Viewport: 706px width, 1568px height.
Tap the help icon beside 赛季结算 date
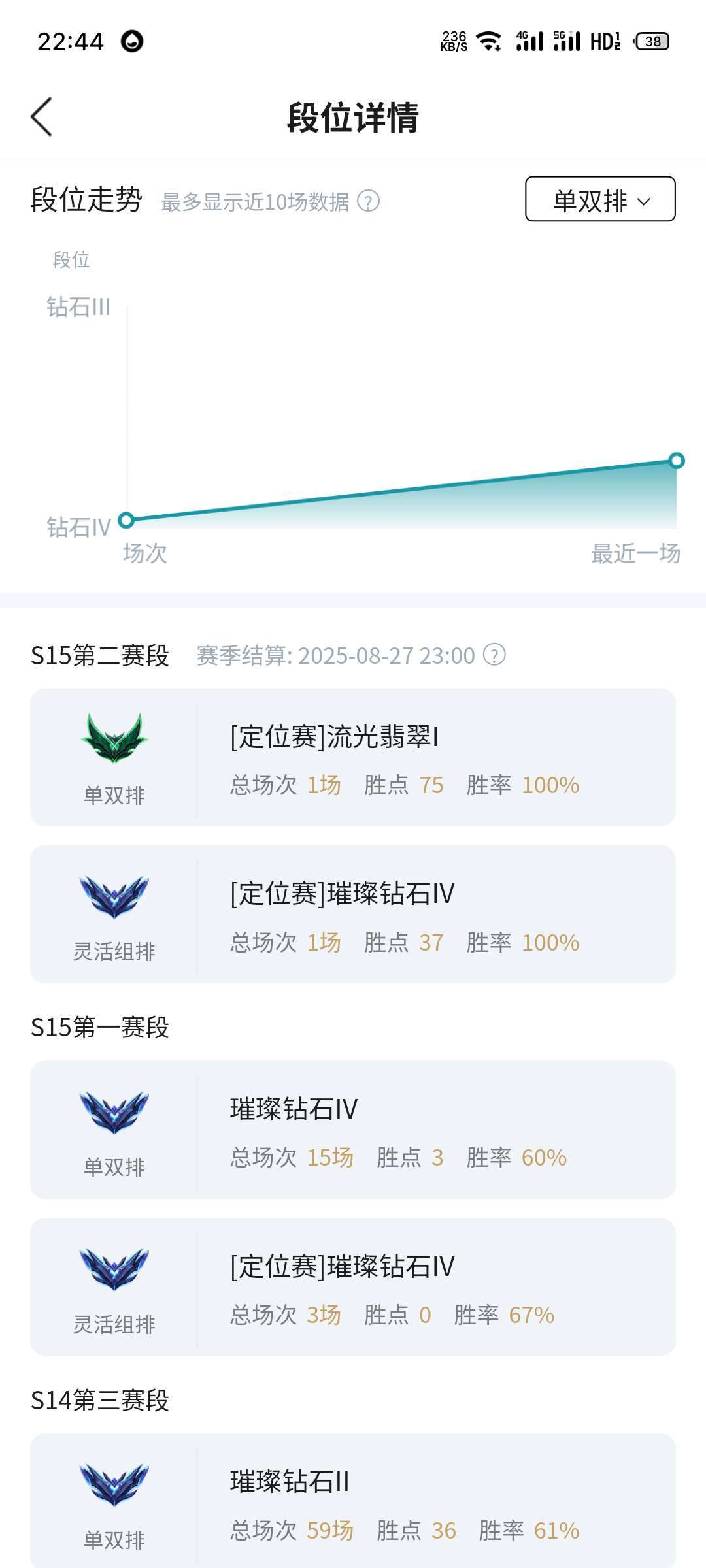click(494, 655)
